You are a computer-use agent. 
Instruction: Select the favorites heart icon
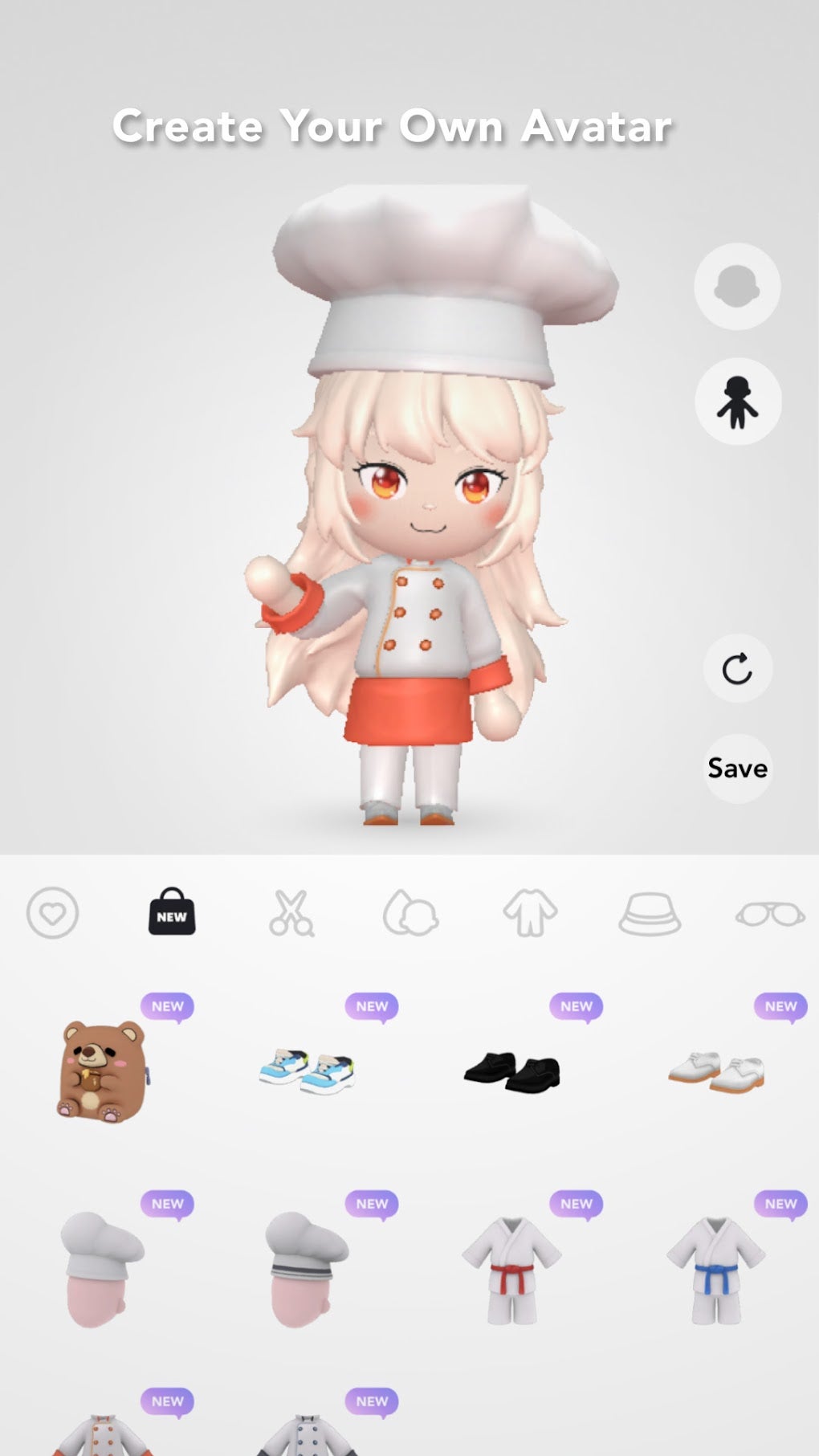tap(51, 912)
